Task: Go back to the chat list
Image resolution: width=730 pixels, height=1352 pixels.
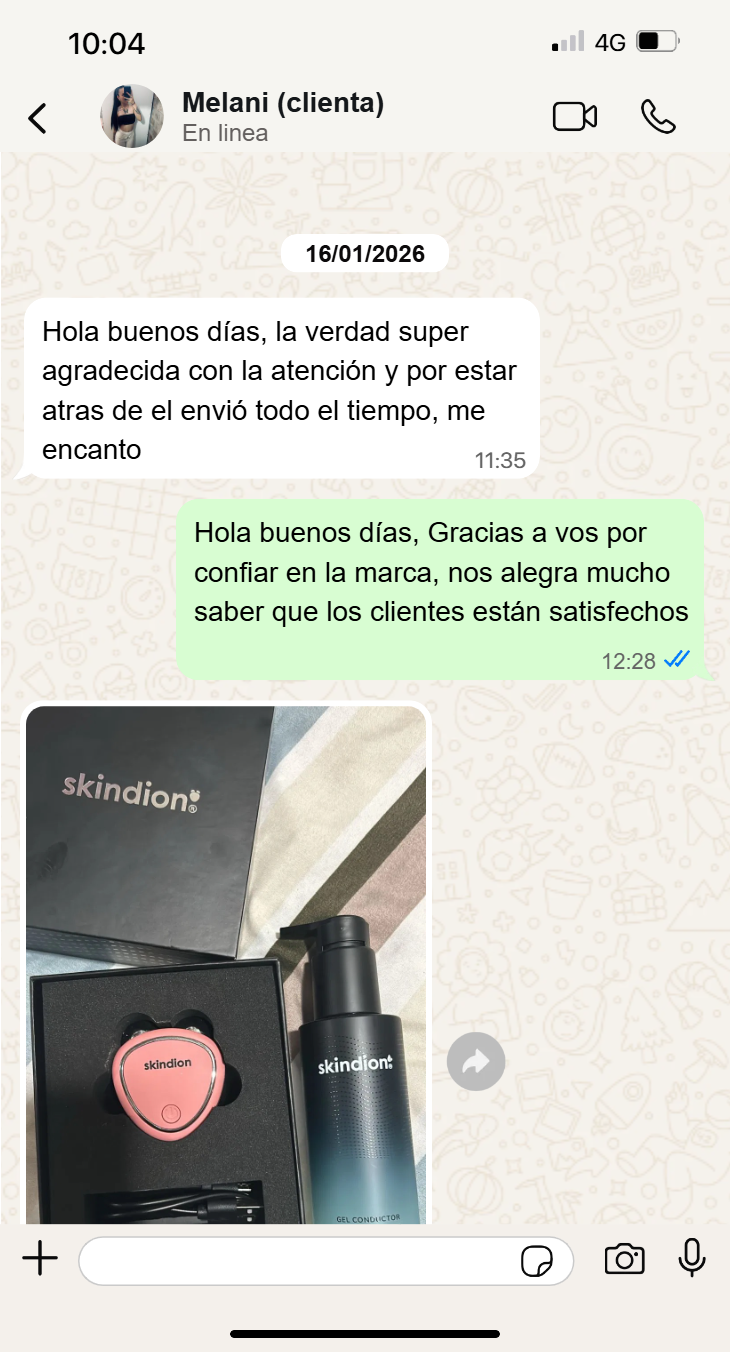Action: click(37, 118)
